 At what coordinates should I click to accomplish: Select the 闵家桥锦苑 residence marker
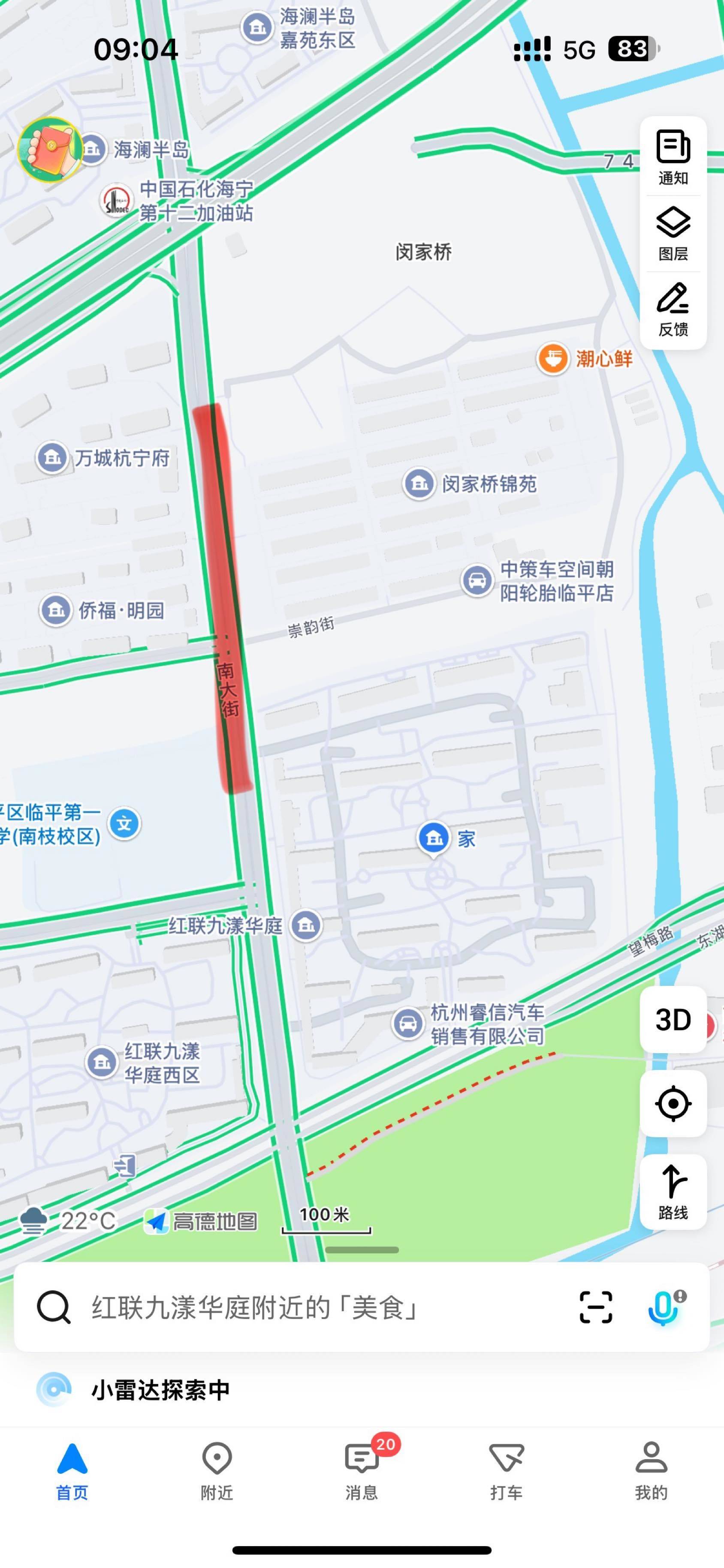[470, 484]
